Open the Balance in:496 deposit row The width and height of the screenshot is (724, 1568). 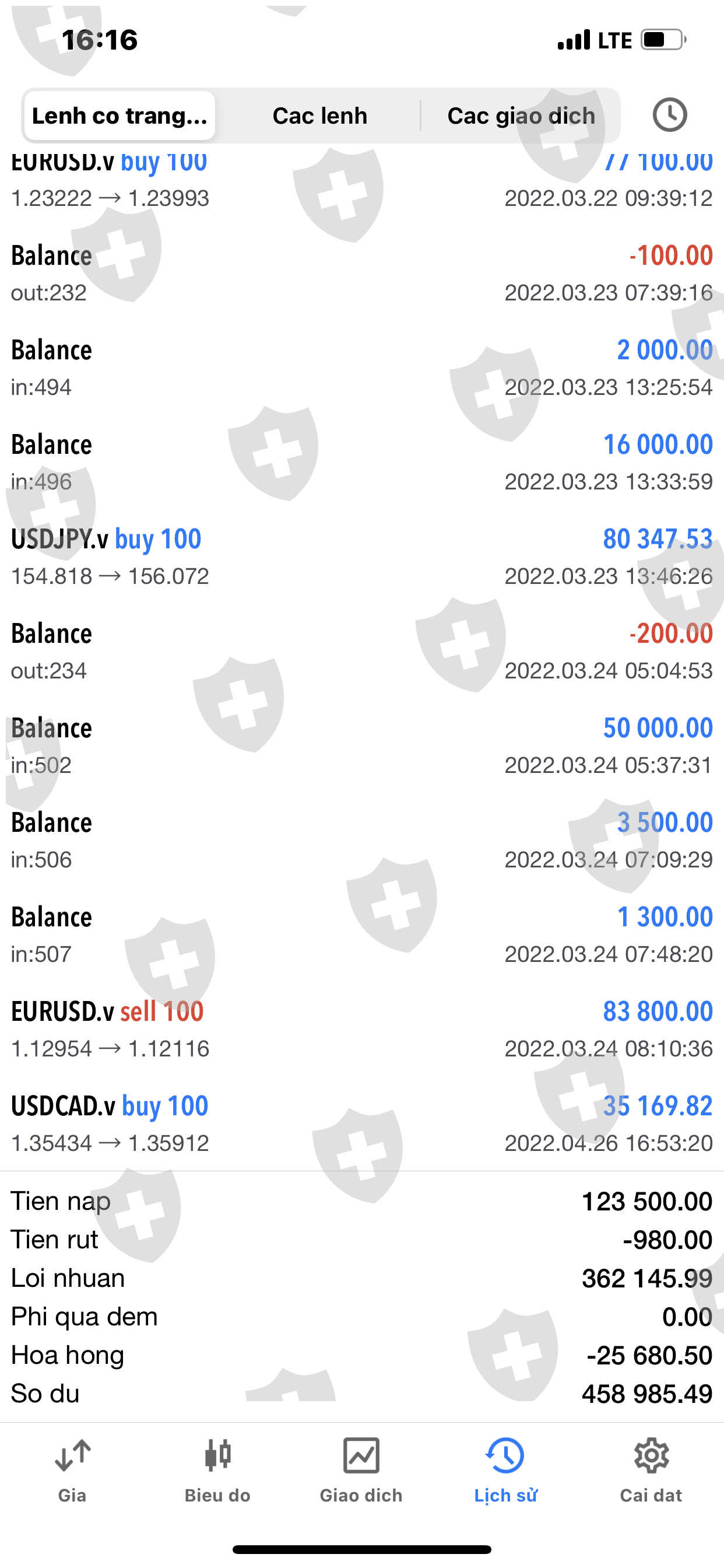point(361,462)
